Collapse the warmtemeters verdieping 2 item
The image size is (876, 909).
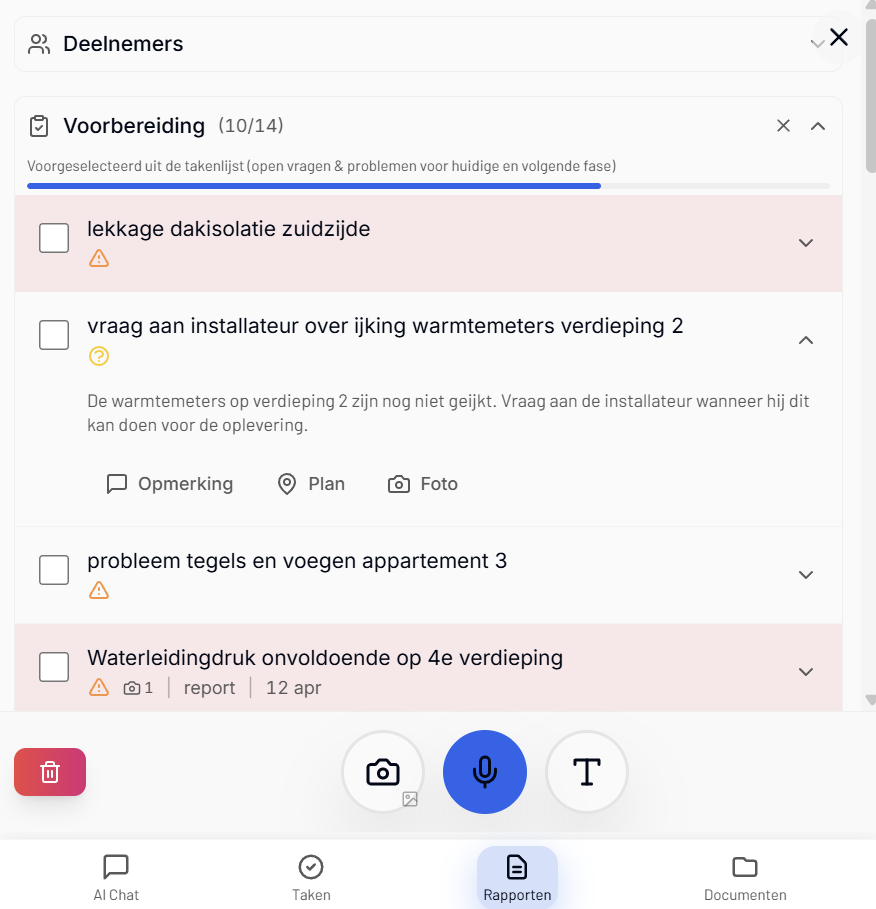[806, 340]
